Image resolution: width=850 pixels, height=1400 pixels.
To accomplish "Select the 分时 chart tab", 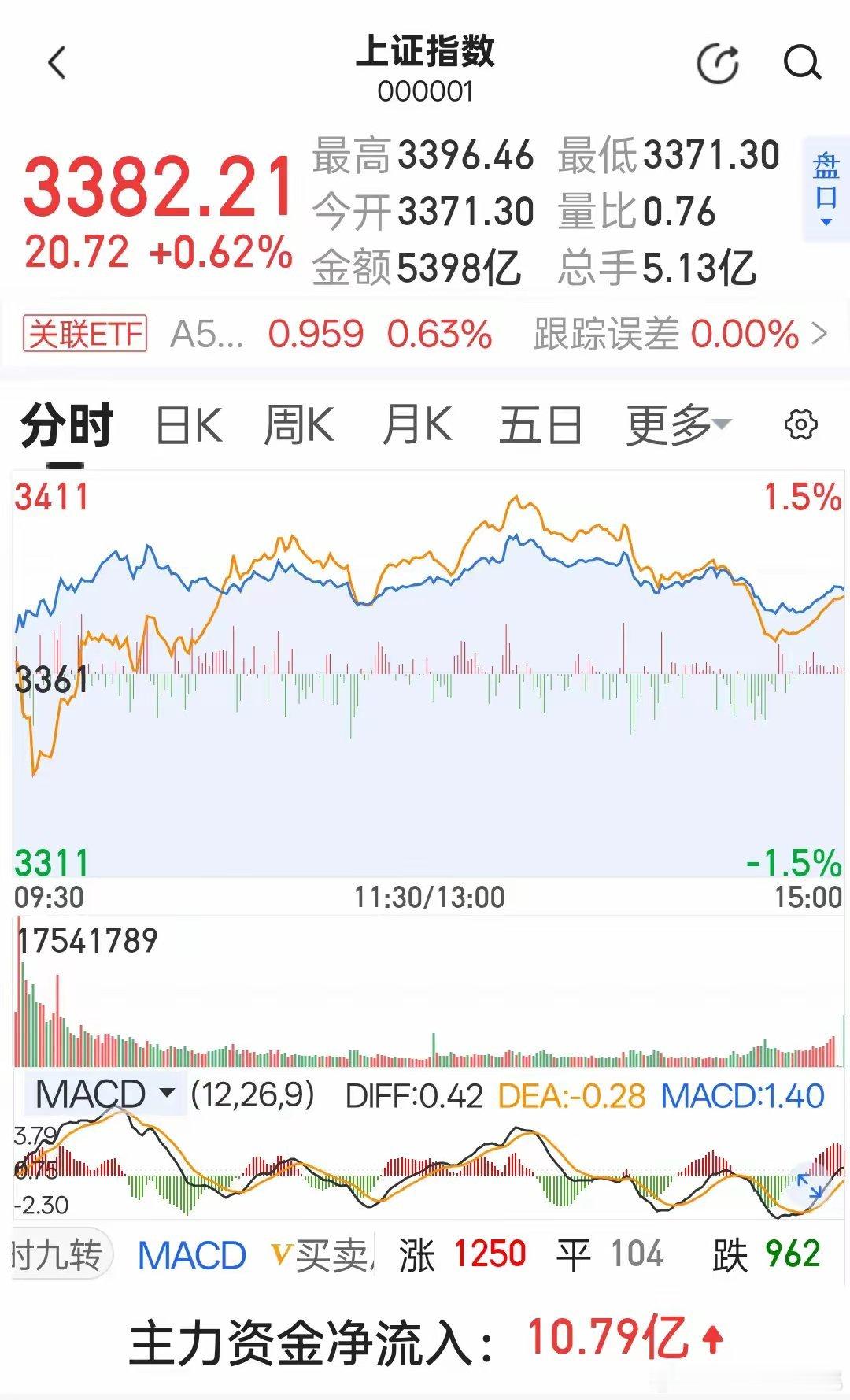I will (68, 426).
